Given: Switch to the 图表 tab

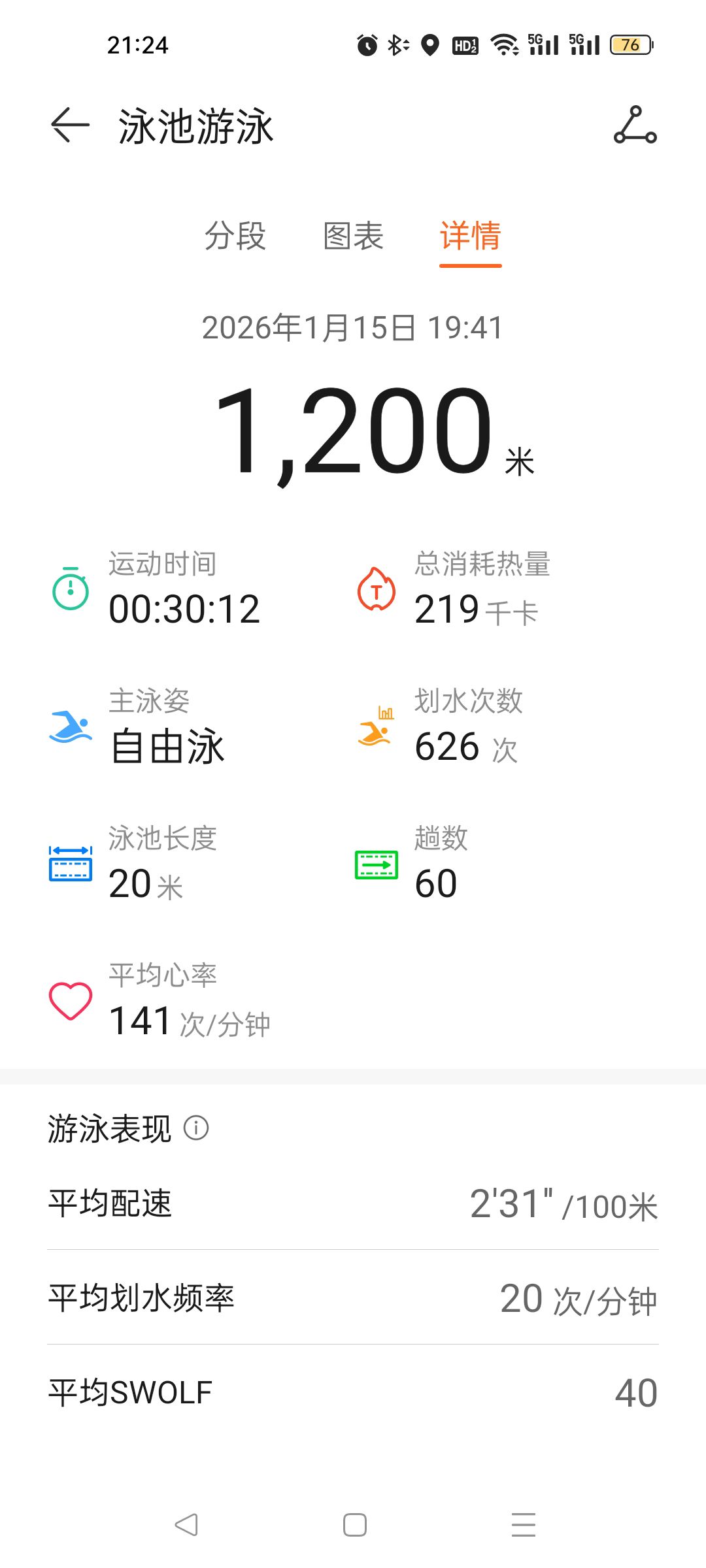Looking at the screenshot, I should click(x=353, y=236).
